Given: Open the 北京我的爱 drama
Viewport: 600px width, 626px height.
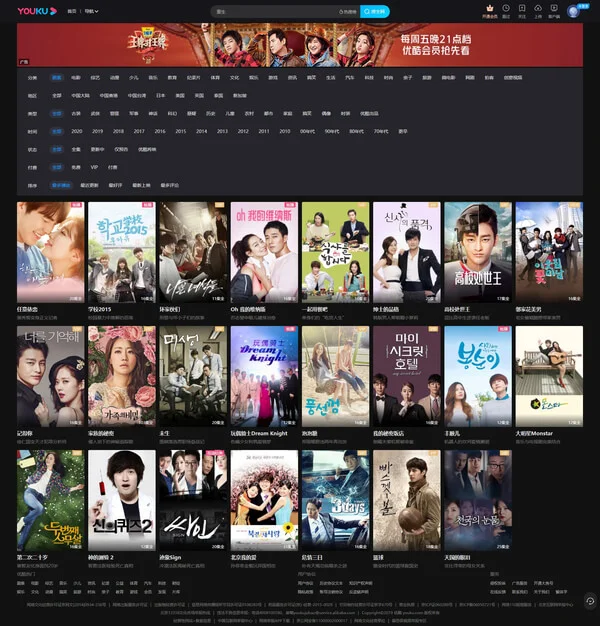Looking at the screenshot, I should click(264, 500).
